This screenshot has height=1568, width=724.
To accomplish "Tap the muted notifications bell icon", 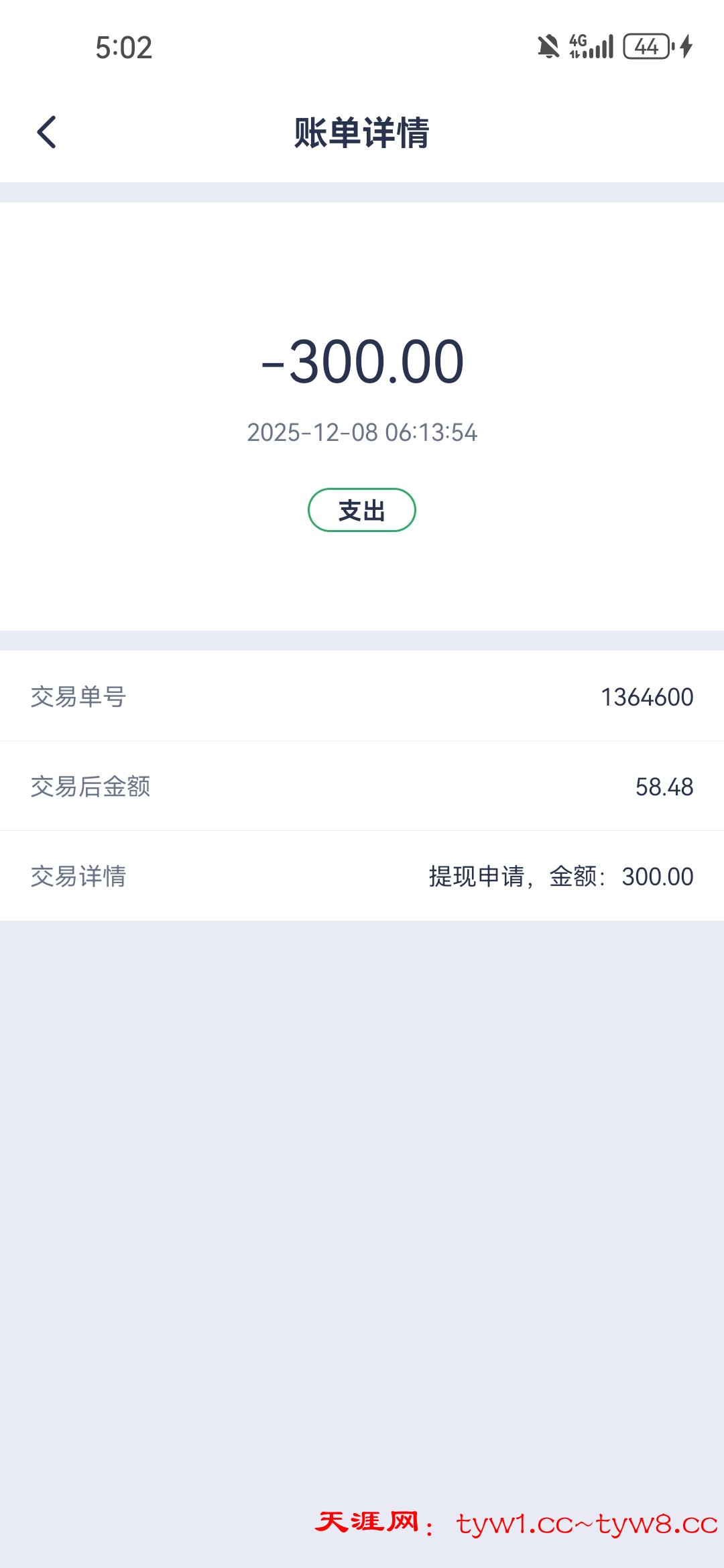I will [548, 46].
